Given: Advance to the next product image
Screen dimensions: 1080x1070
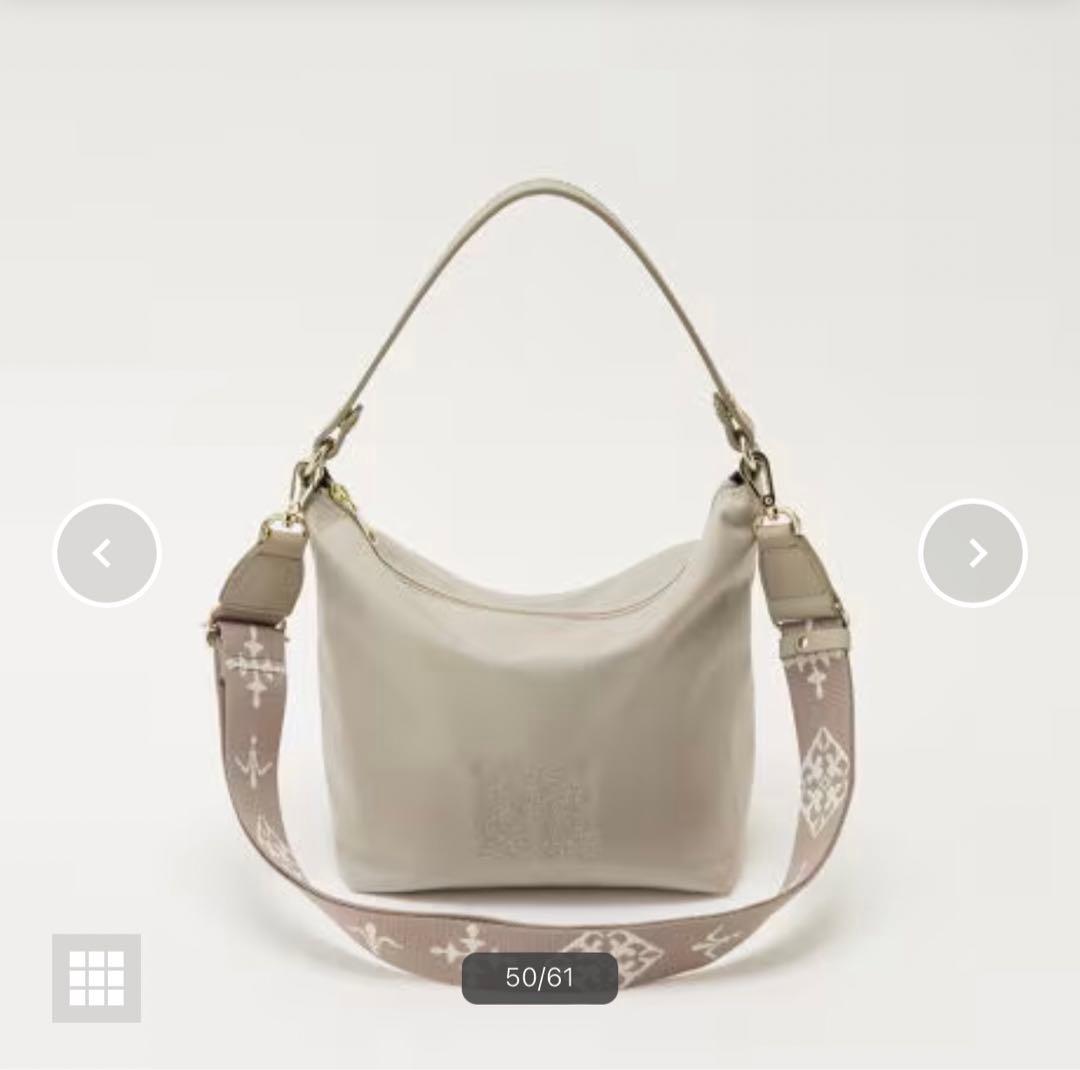Looking at the screenshot, I should pos(972,553).
